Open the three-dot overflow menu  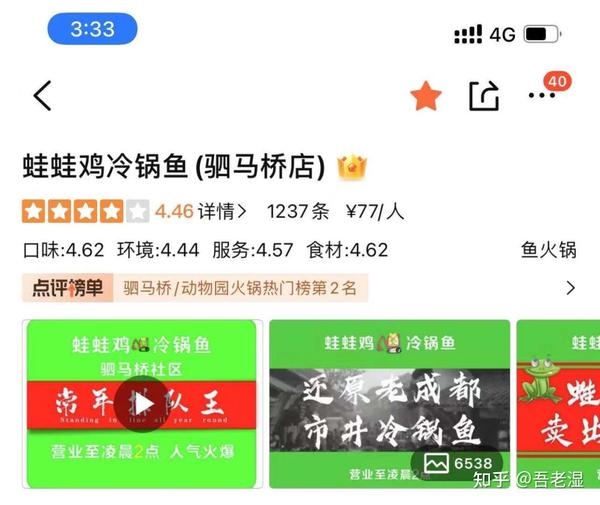coord(541,96)
